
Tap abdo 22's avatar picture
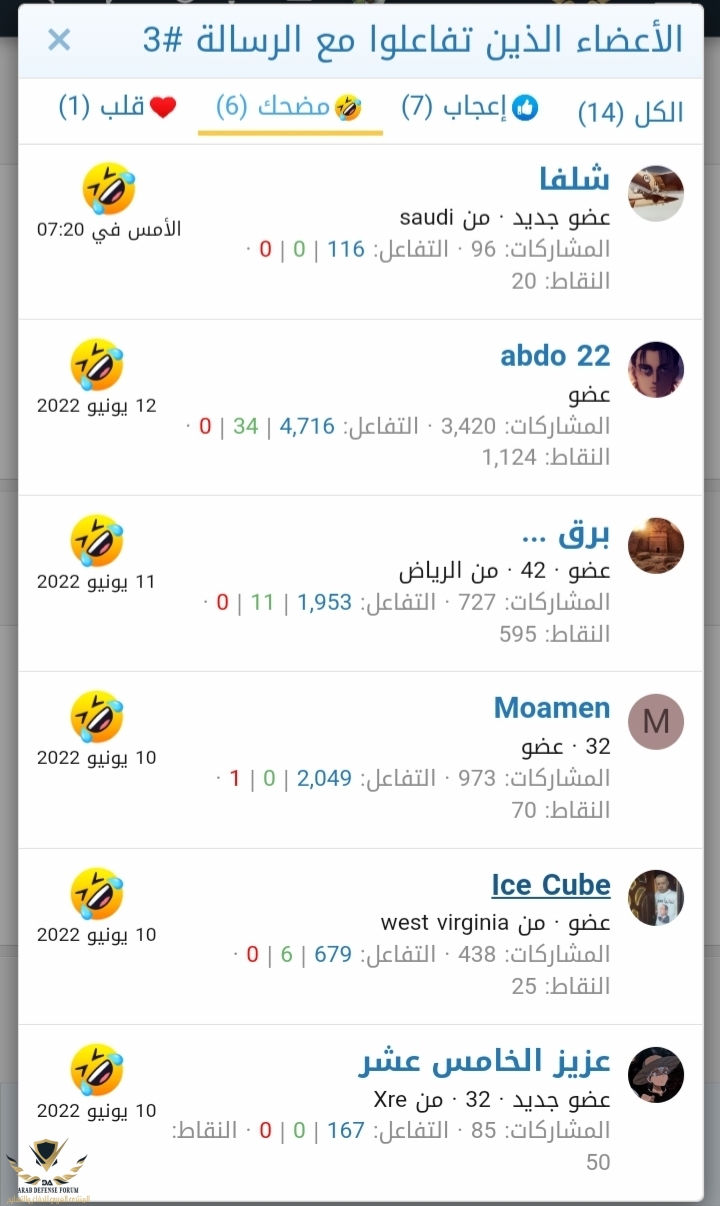[656, 370]
